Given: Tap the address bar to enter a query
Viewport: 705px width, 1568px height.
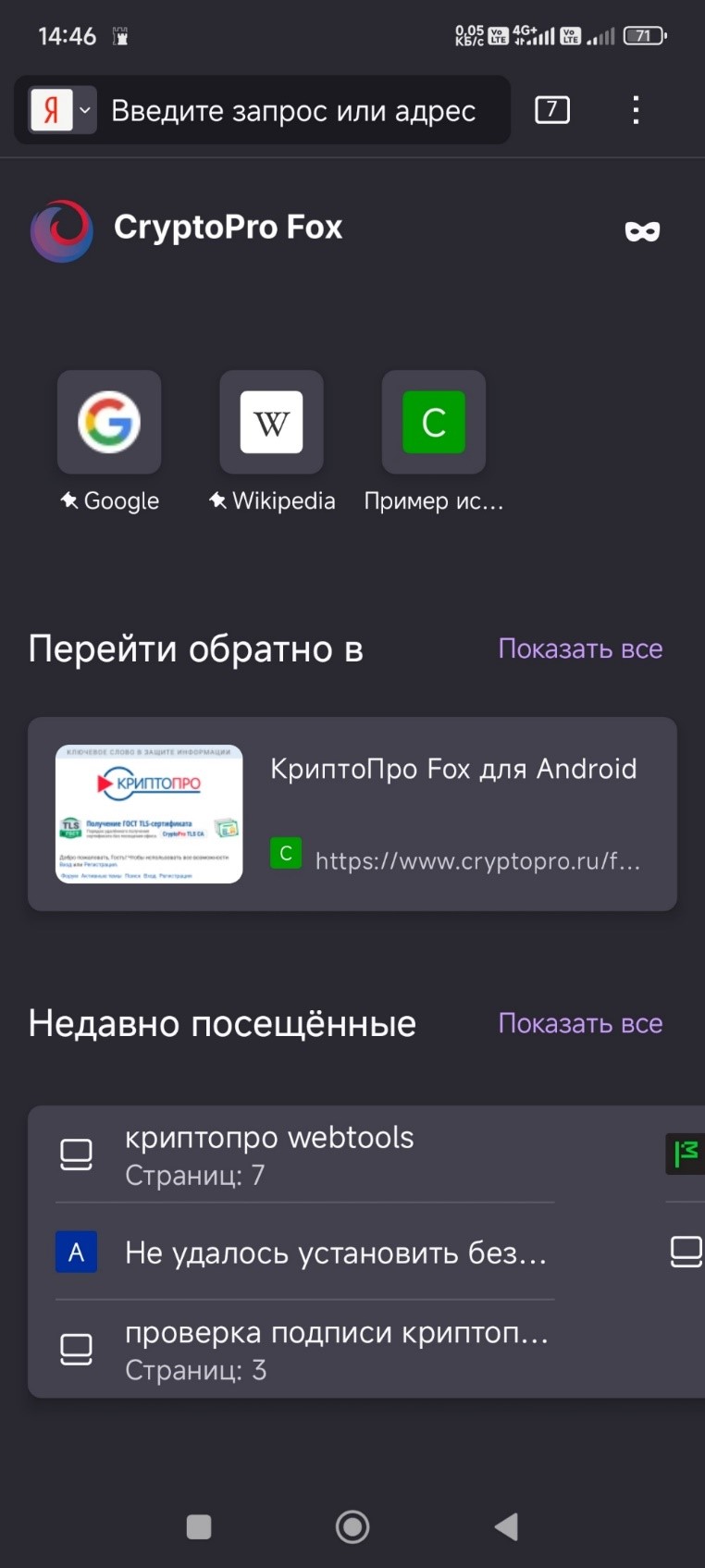Looking at the screenshot, I should coord(293,111).
